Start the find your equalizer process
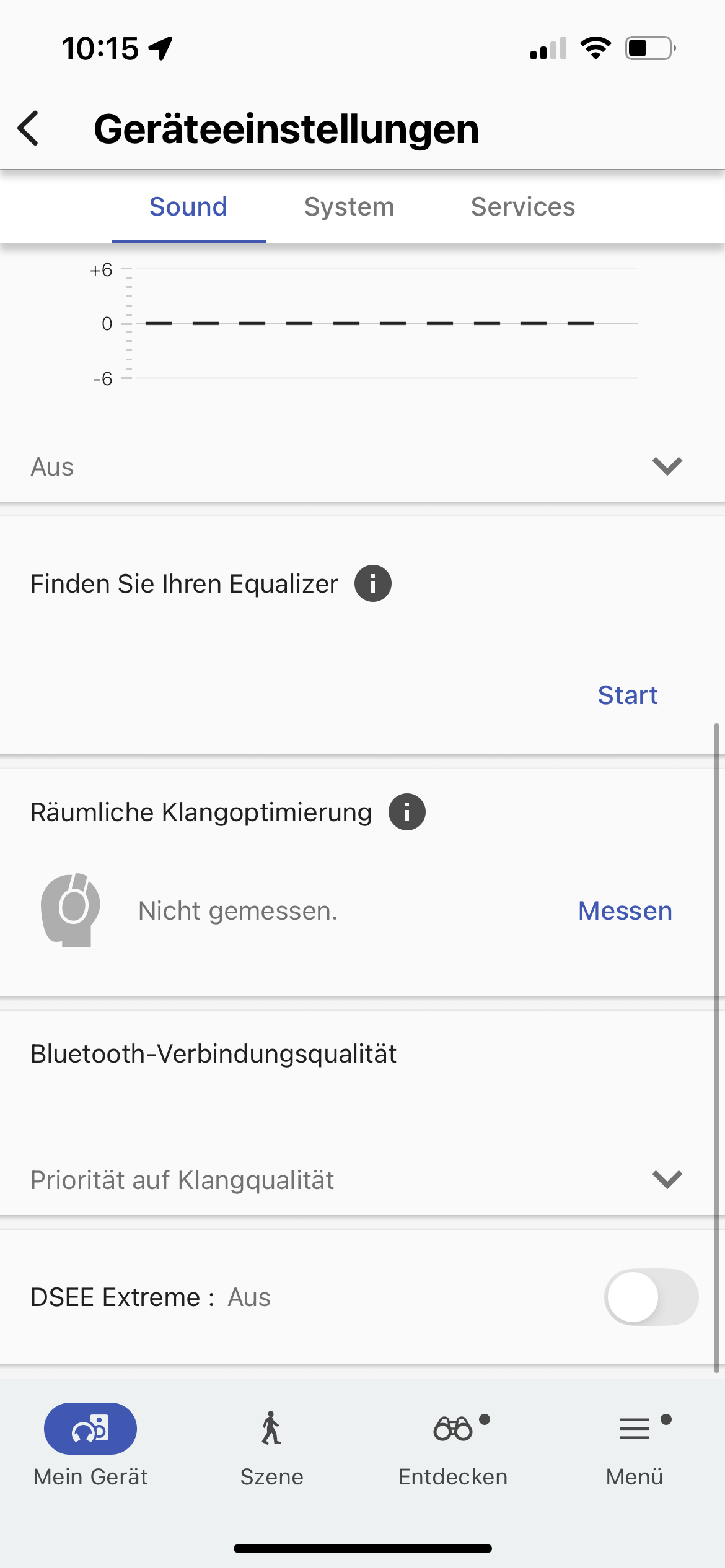Image resolution: width=725 pixels, height=1568 pixels. coord(627,695)
